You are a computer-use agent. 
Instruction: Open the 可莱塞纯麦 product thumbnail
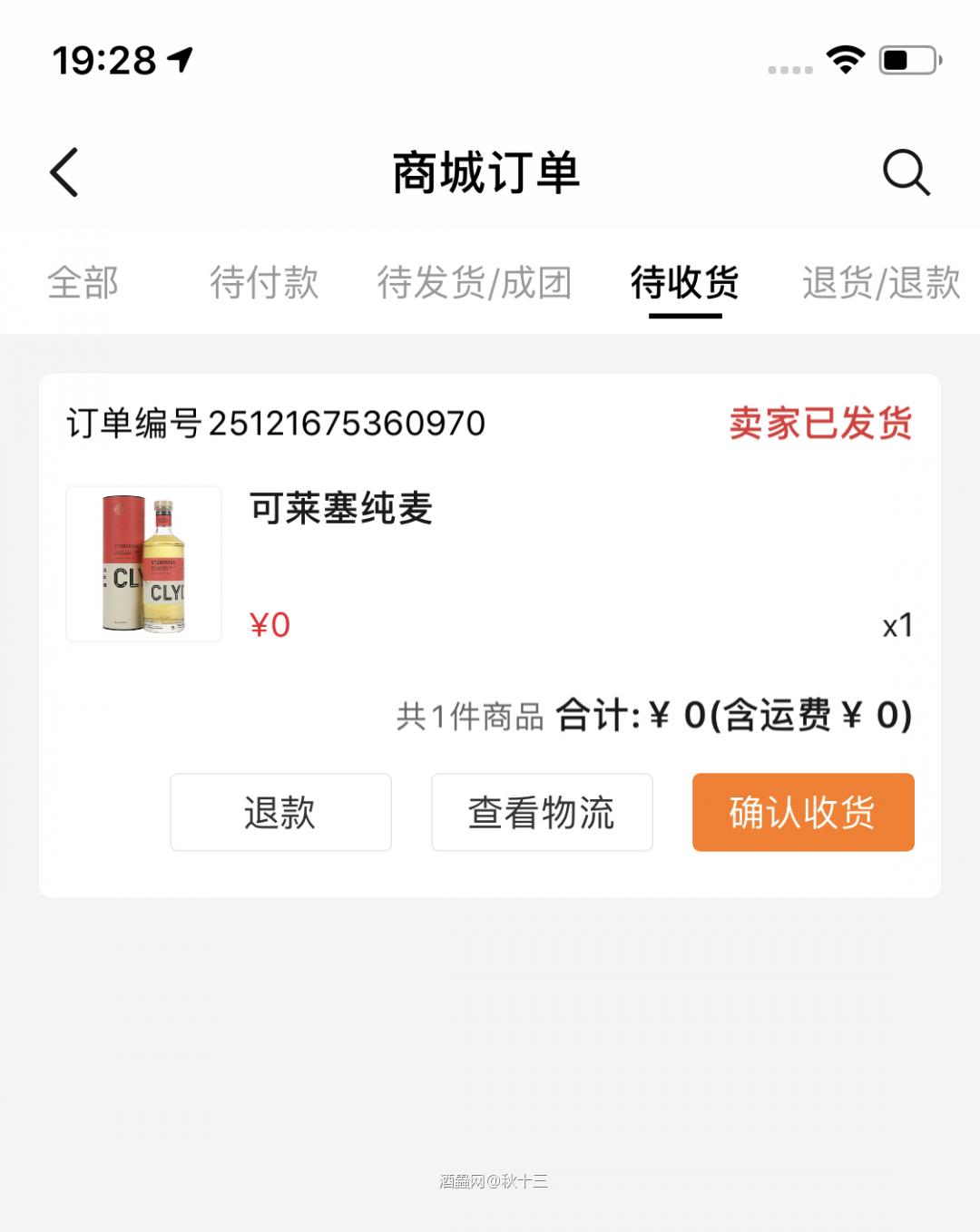142,562
